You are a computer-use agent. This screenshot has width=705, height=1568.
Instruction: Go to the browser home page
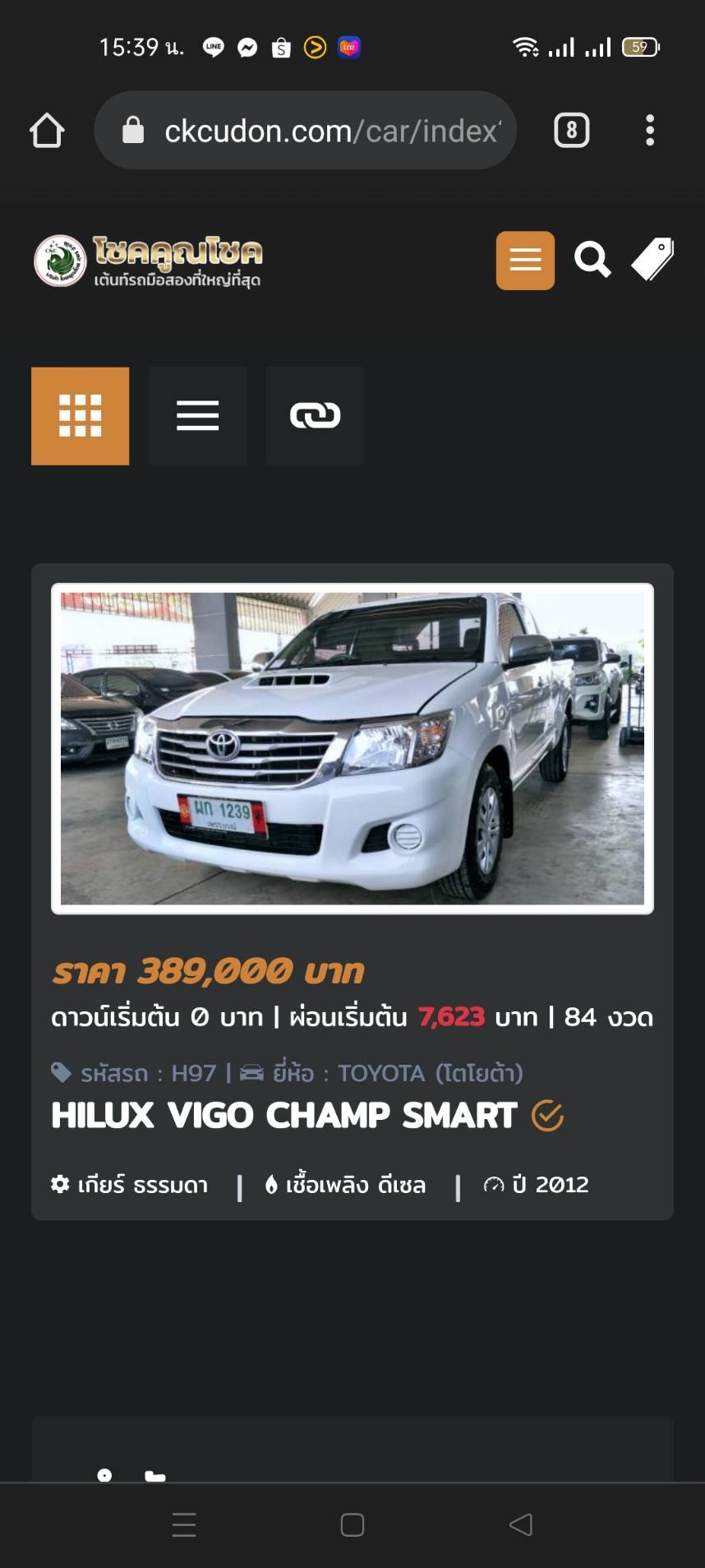click(47, 131)
